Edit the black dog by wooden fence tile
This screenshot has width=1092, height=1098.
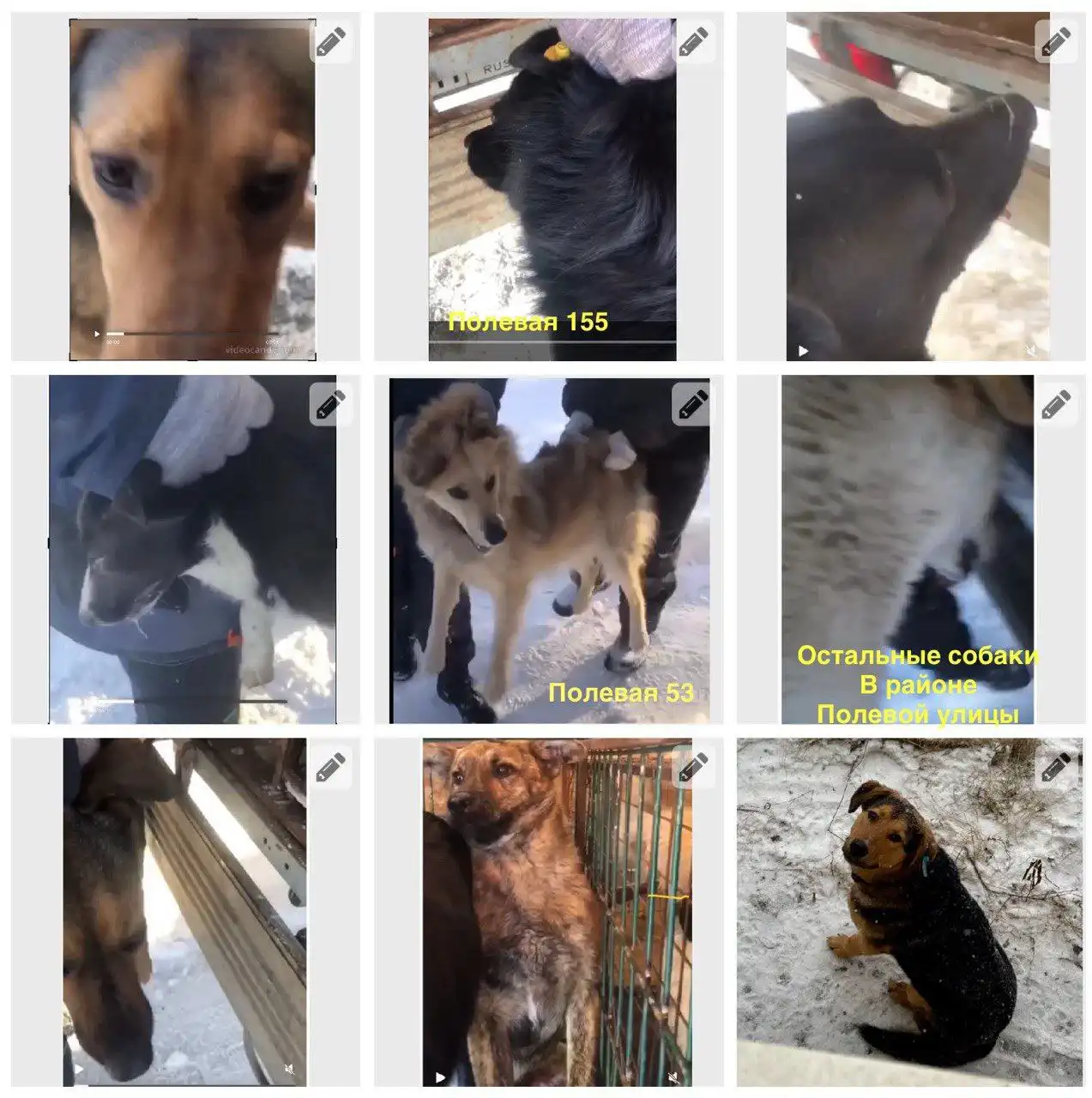tap(1056, 42)
